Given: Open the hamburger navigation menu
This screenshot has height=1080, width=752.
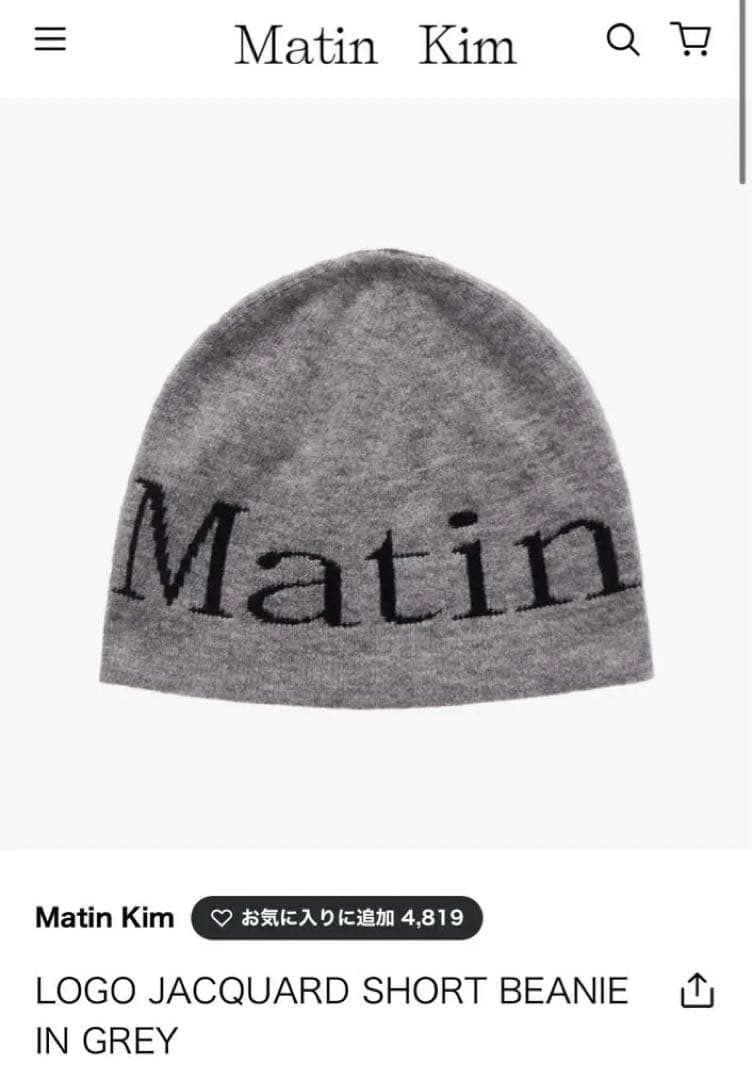Looking at the screenshot, I should click(x=50, y=40).
